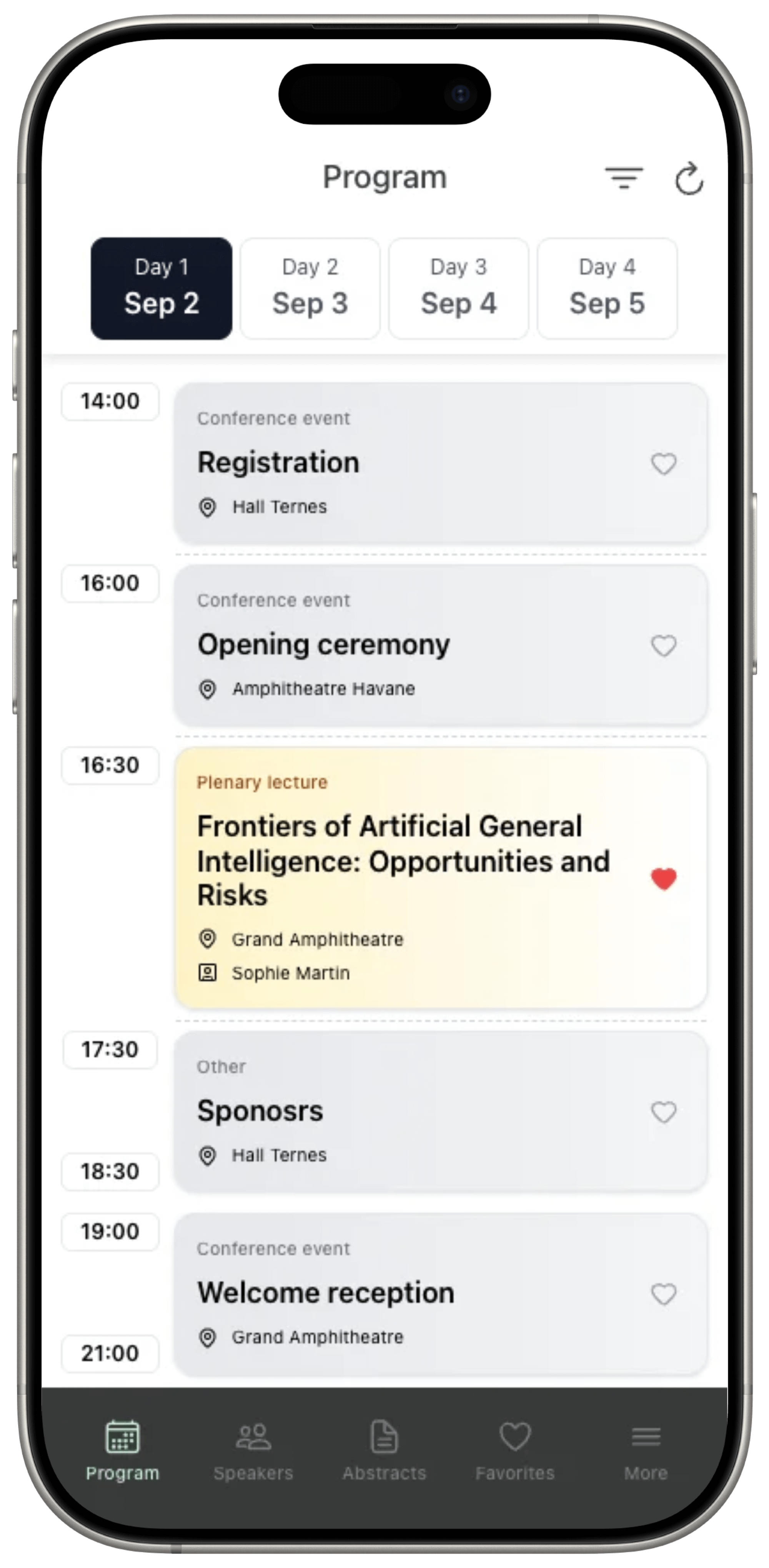Open the Frontiers of Artificial General Intelligence lecture

click(402, 861)
